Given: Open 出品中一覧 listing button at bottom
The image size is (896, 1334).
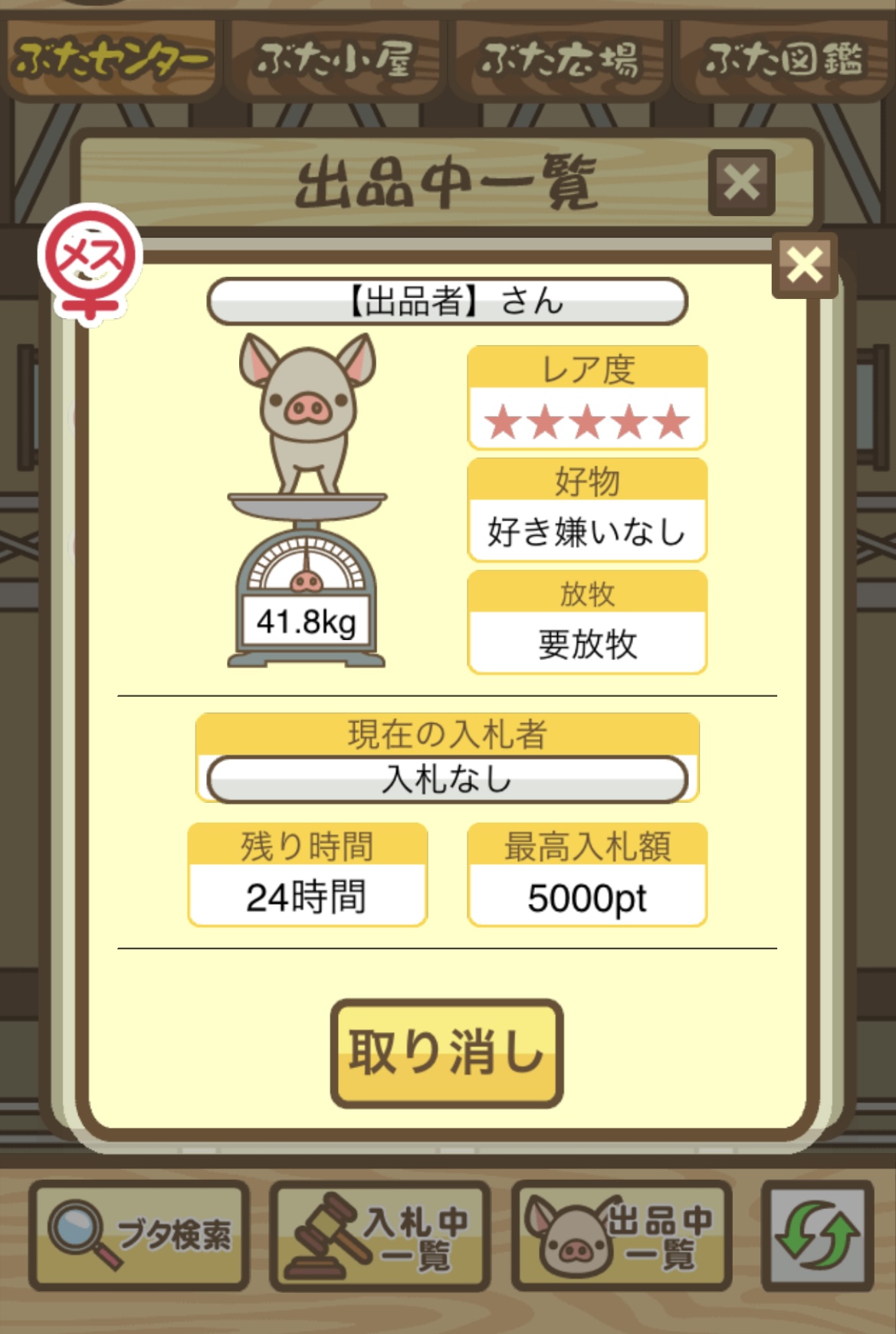Looking at the screenshot, I should [622, 1236].
